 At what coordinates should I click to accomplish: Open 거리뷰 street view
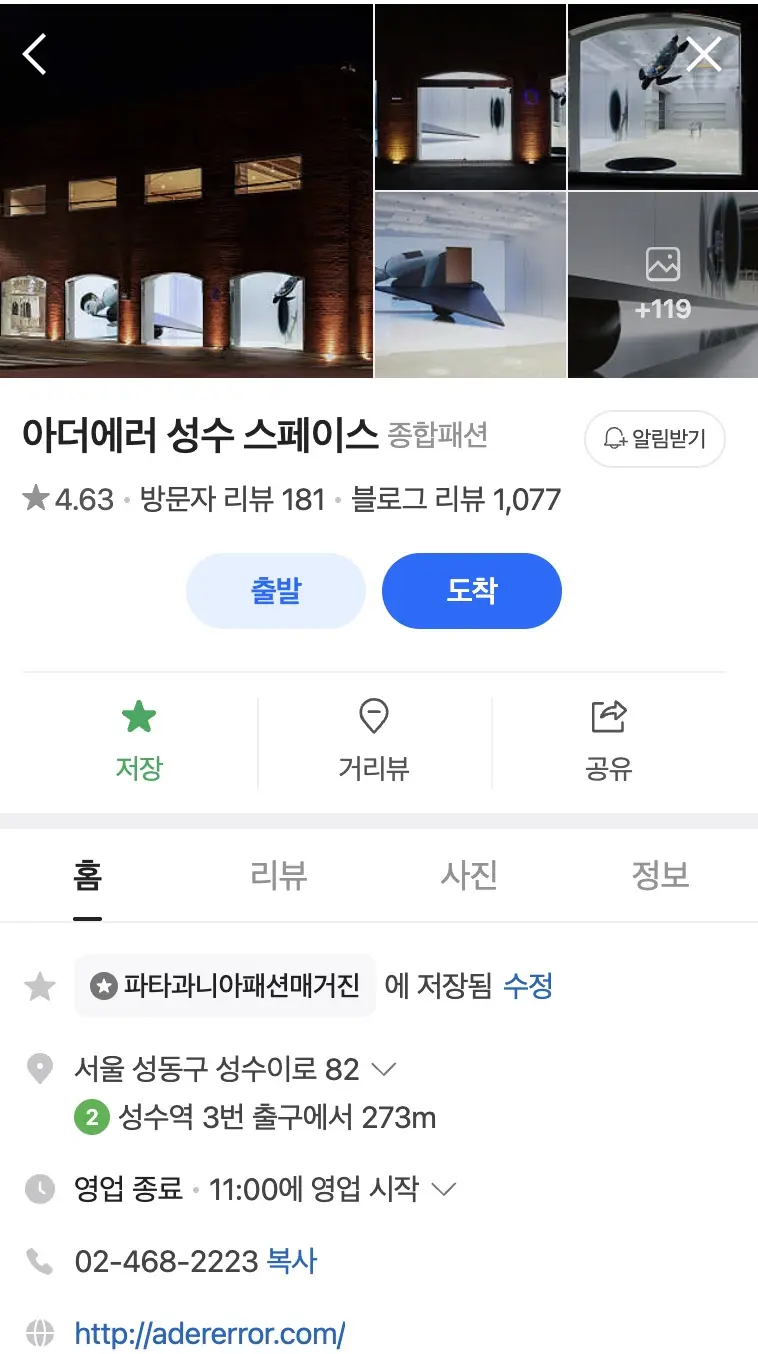click(x=373, y=741)
